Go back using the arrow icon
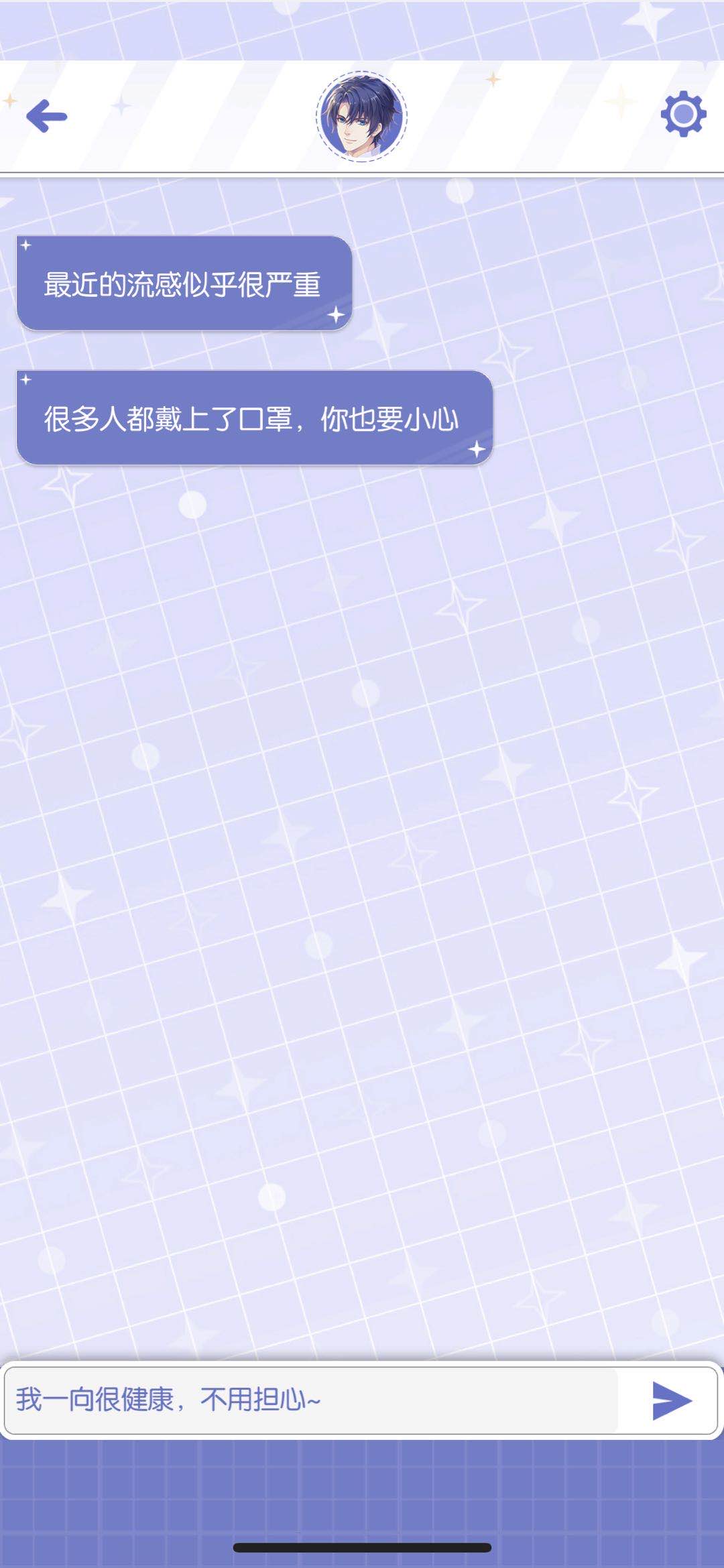 click(x=47, y=116)
